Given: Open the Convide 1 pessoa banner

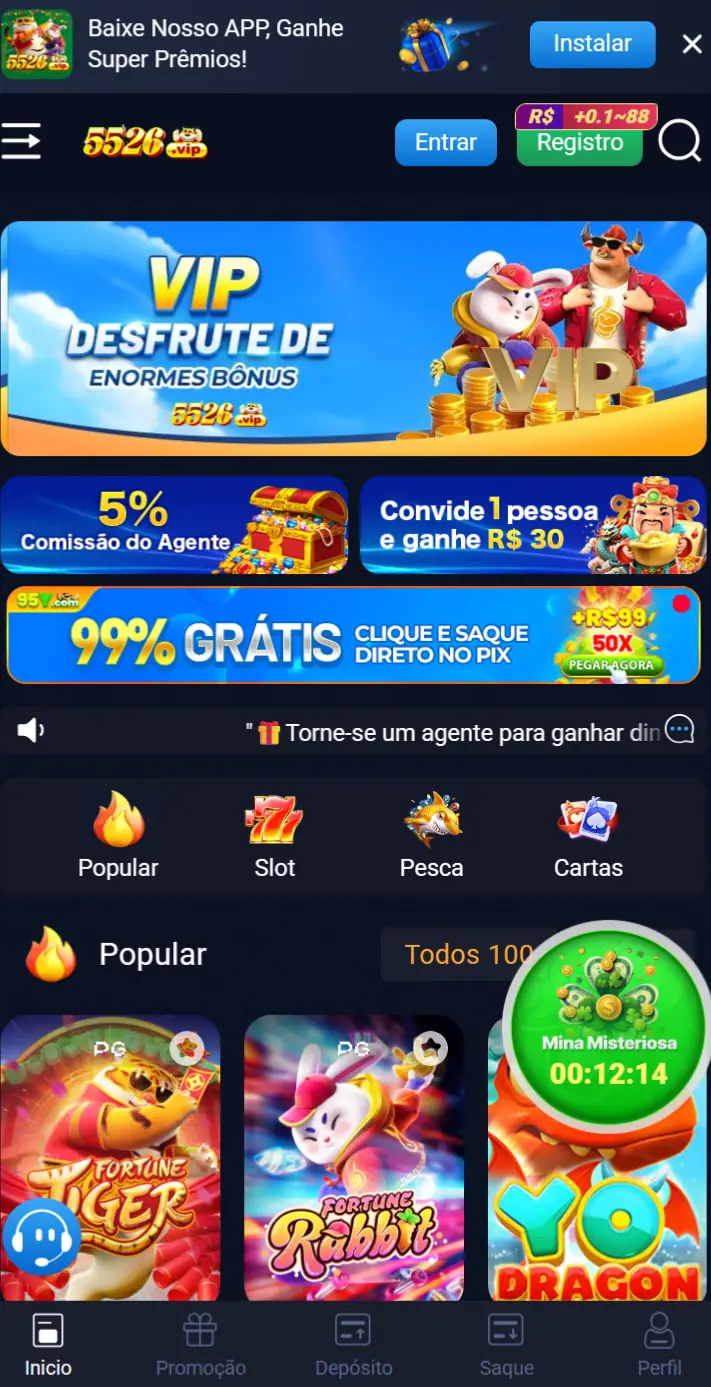Looking at the screenshot, I should [x=533, y=525].
